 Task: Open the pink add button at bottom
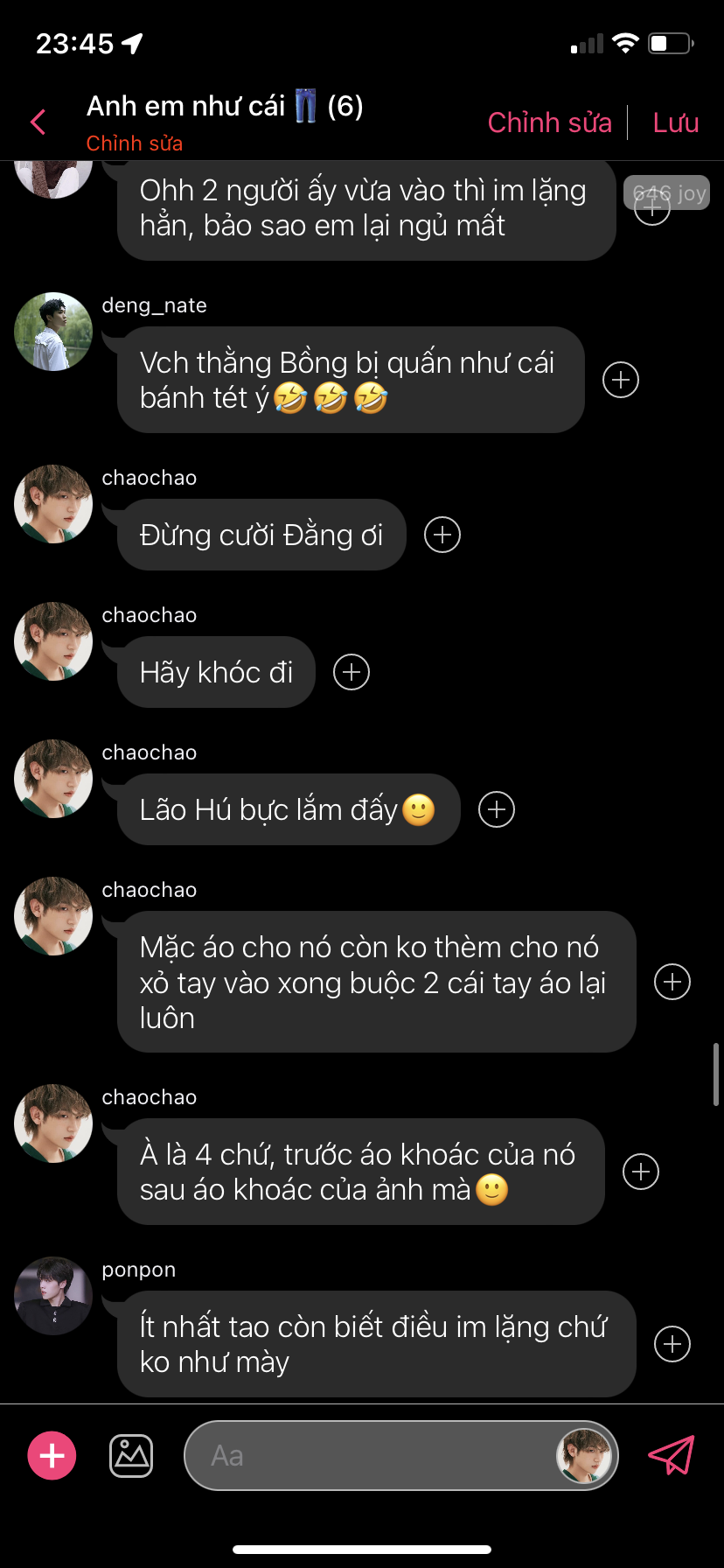click(52, 1456)
